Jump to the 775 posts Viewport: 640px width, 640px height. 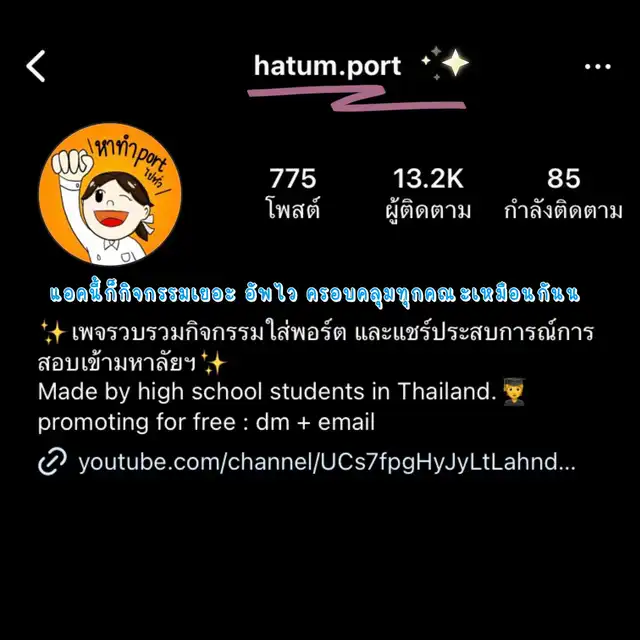pos(293,193)
